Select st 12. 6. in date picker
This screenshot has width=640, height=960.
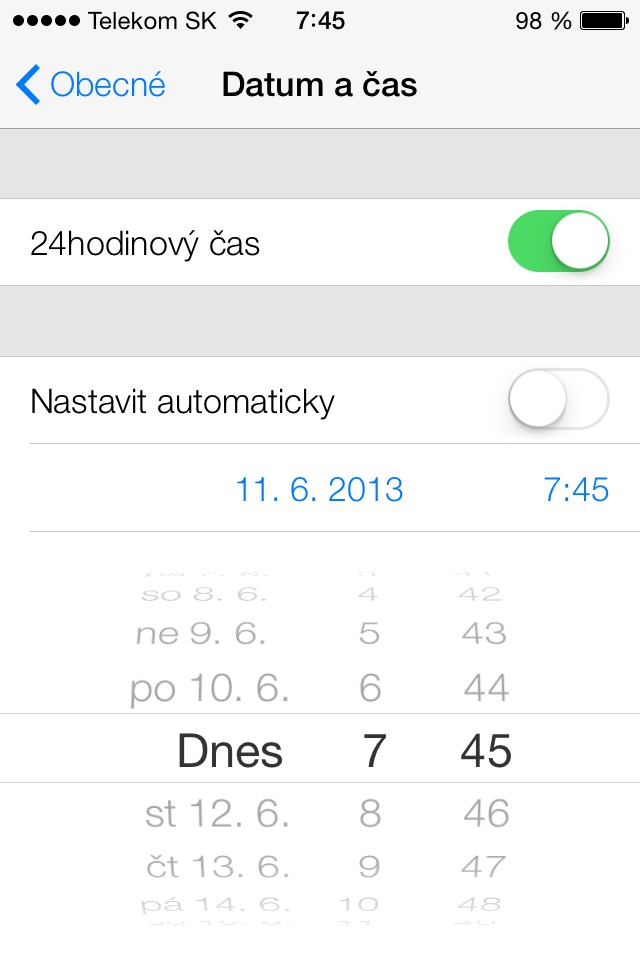(x=217, y=814)
